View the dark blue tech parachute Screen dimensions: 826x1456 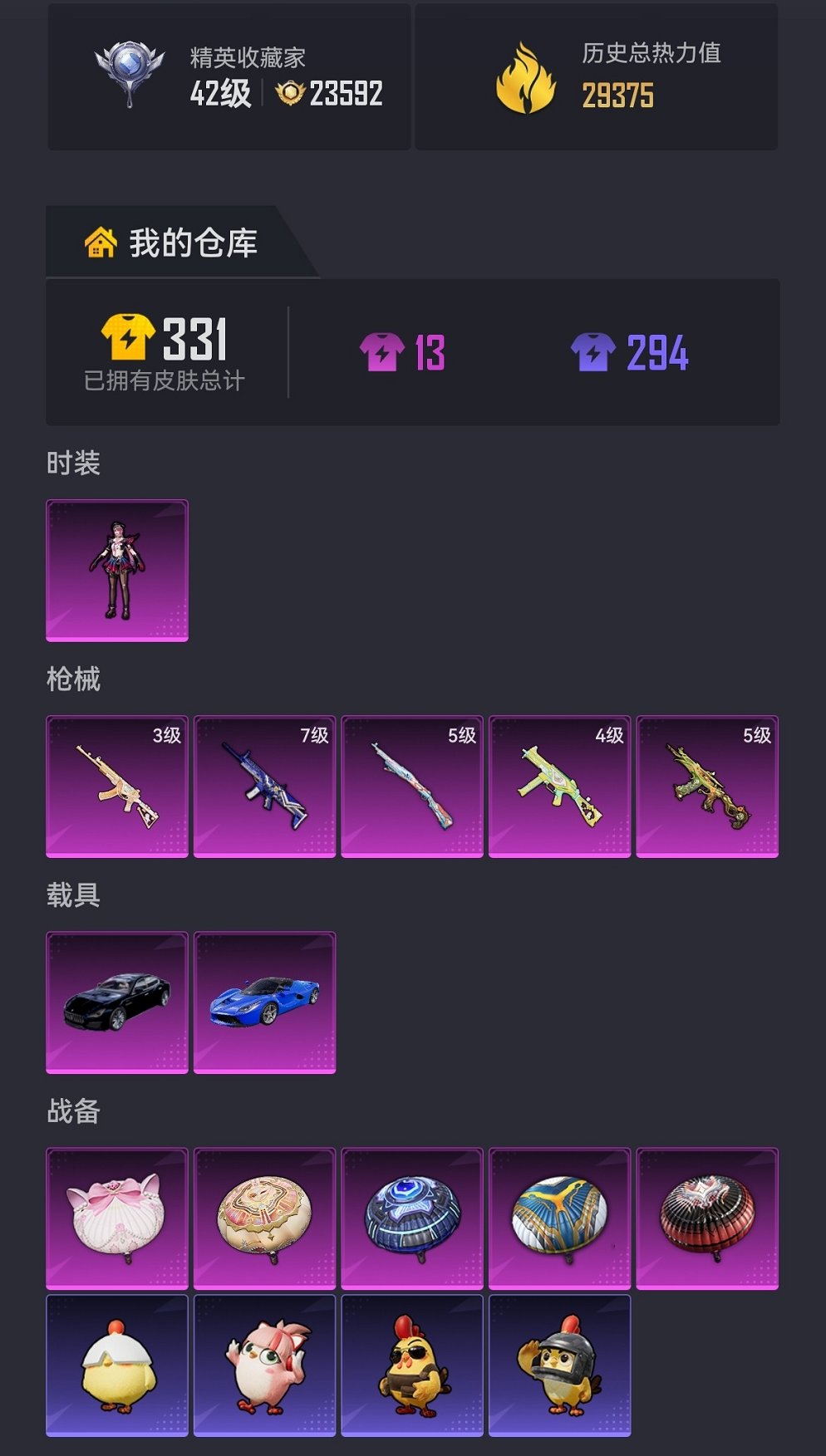tap(412, 1218)
